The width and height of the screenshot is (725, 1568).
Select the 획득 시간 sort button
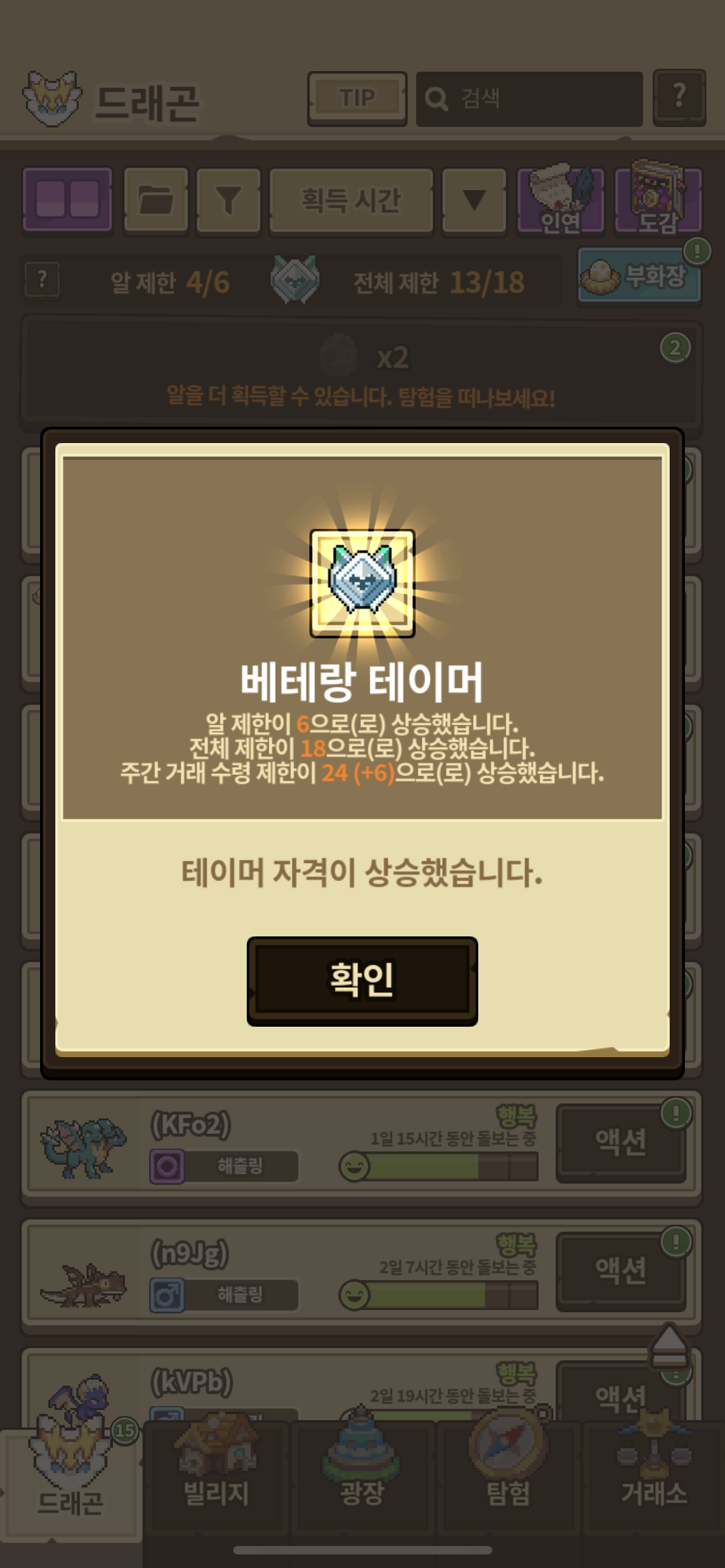[351, 200]
